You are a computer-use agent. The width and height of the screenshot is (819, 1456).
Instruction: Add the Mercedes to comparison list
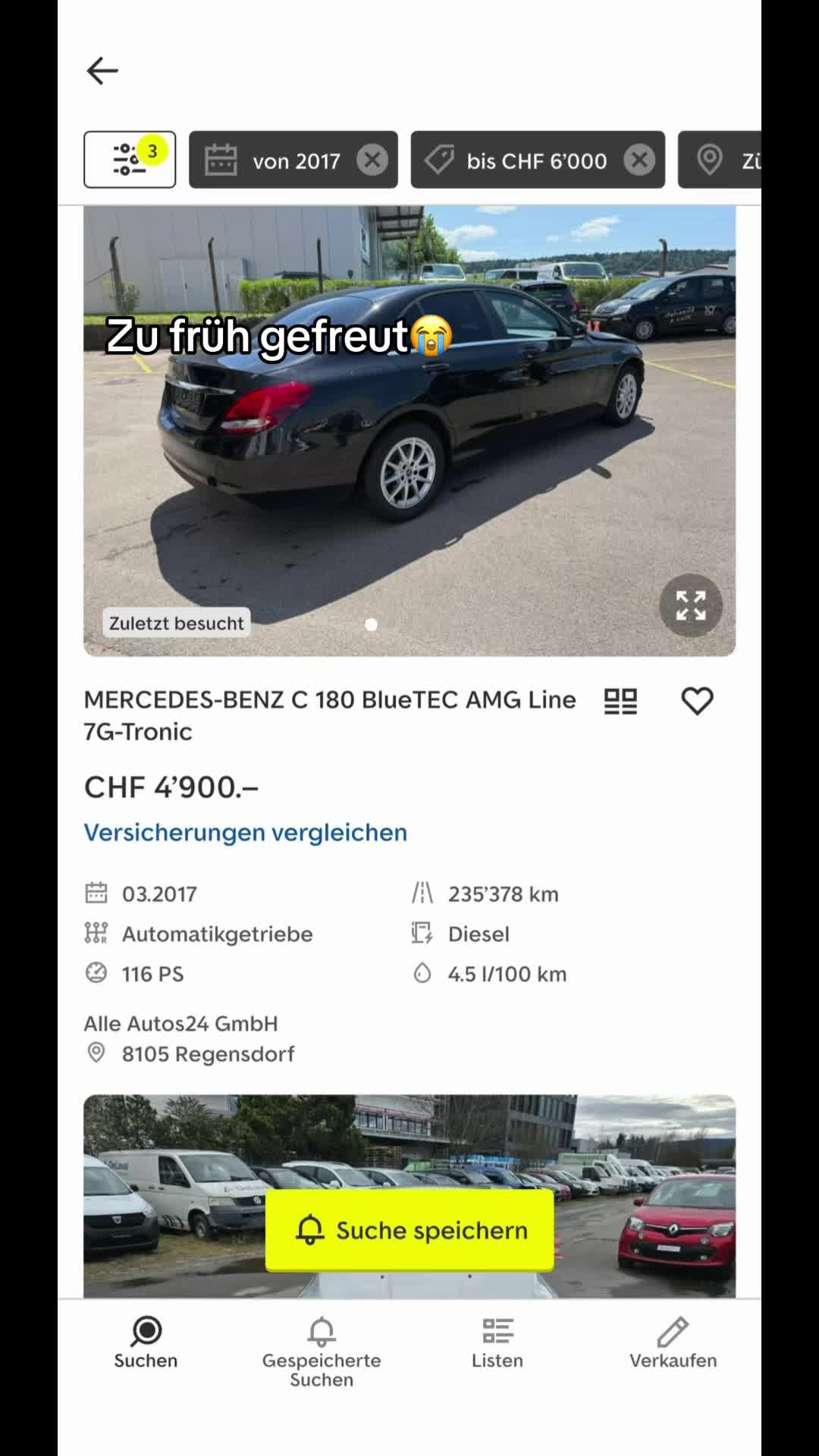620,701
